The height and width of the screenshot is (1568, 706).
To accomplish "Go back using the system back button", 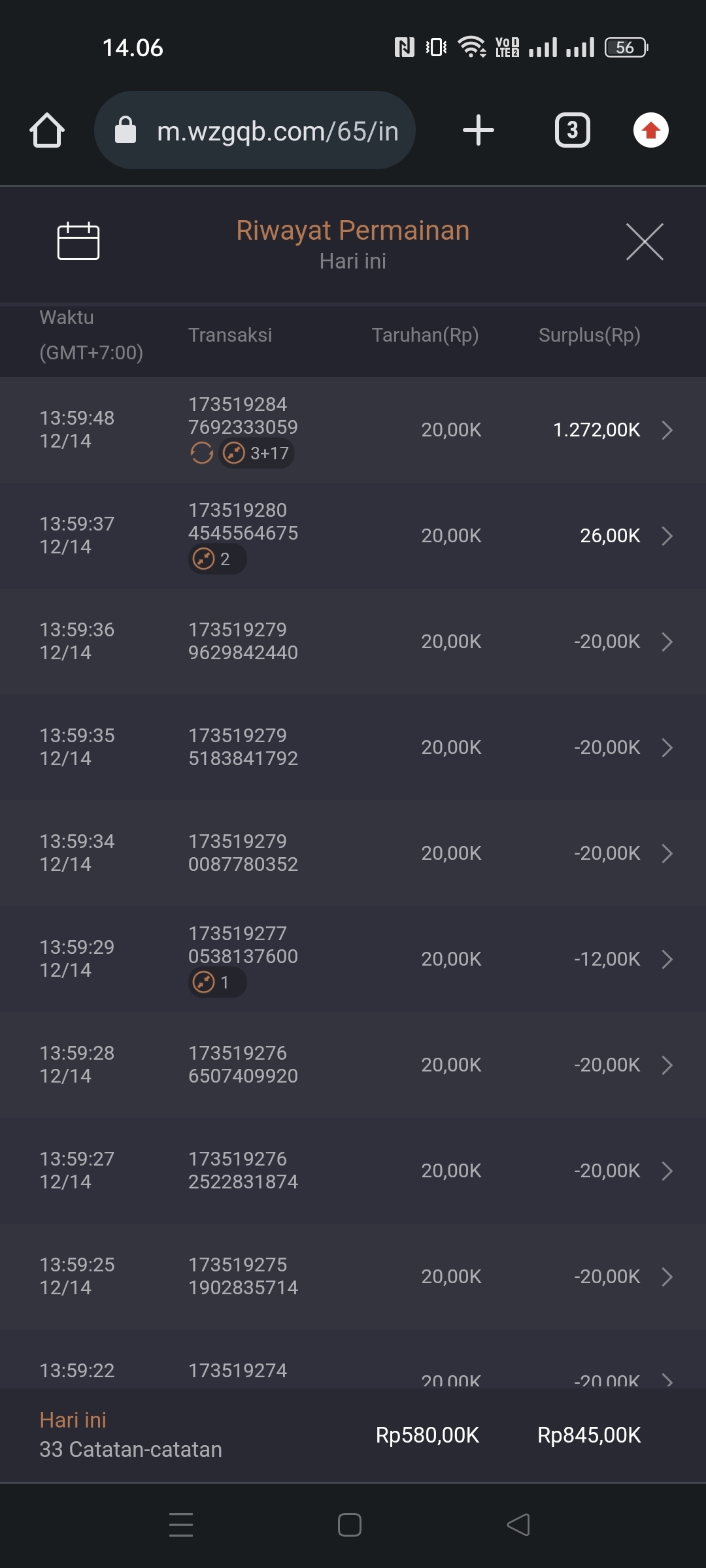I will pos(518,1525).
